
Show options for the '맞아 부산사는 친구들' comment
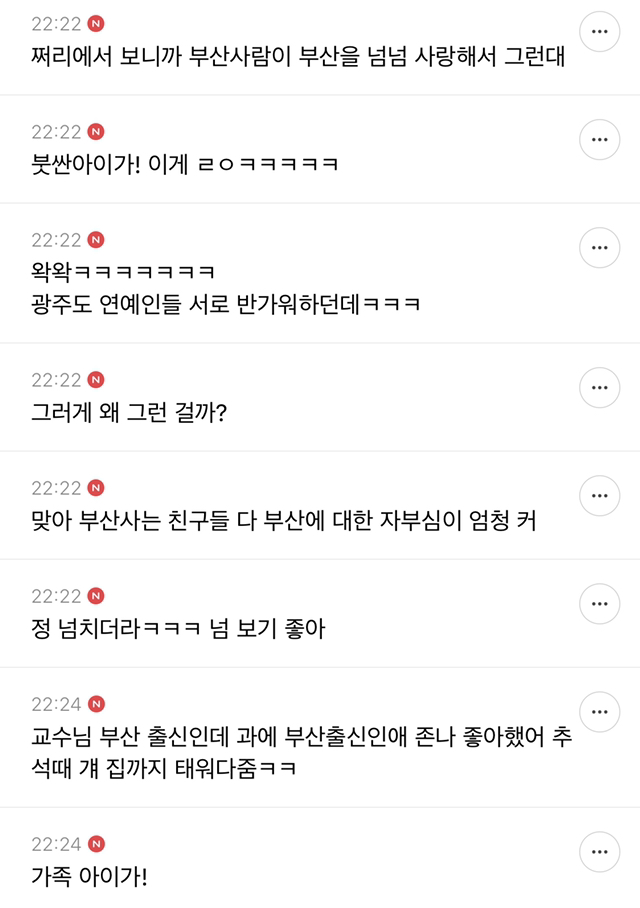tap(600, 495)
